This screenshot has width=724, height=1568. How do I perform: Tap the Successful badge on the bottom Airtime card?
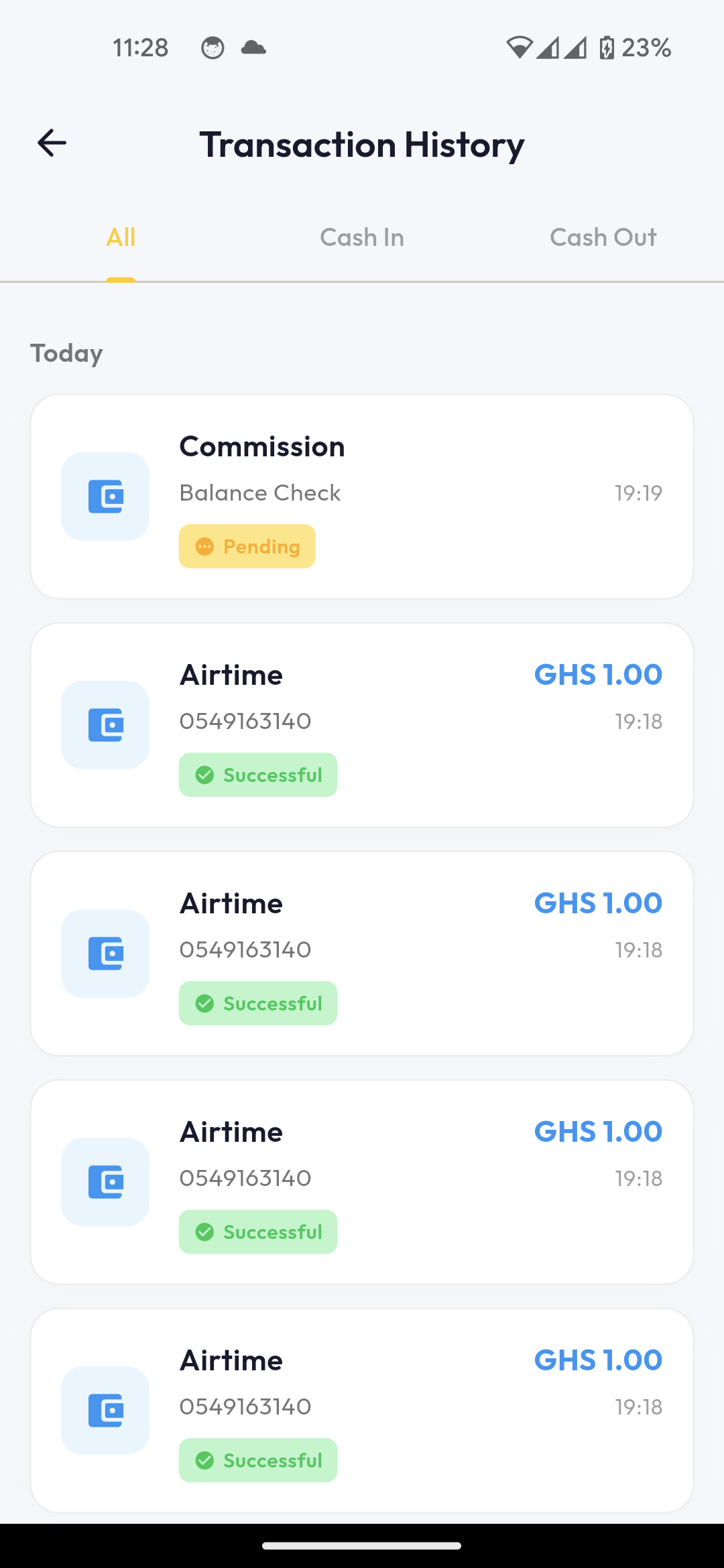click(x=257, y=1460)
